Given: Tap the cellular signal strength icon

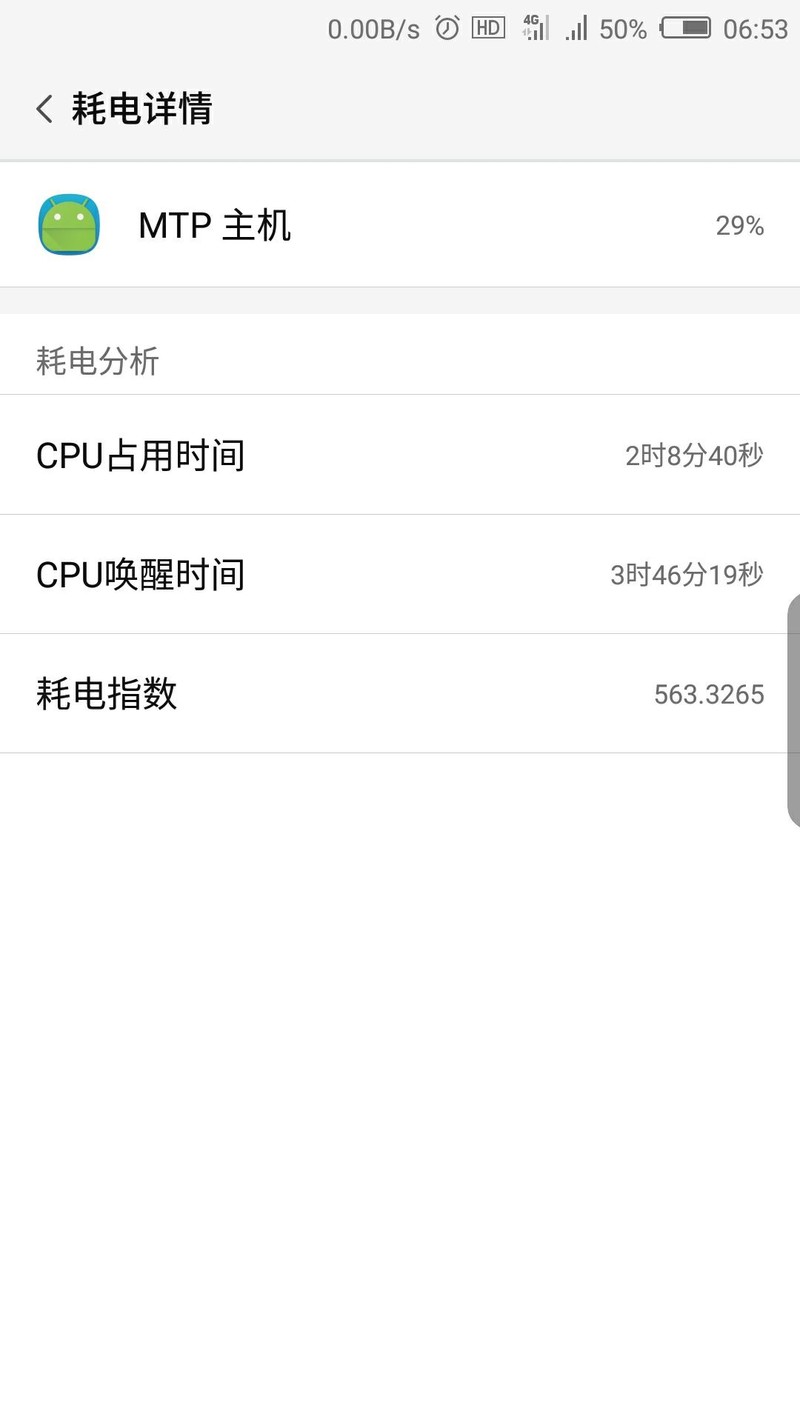Looking at the screenshot, I should [576, 27].
